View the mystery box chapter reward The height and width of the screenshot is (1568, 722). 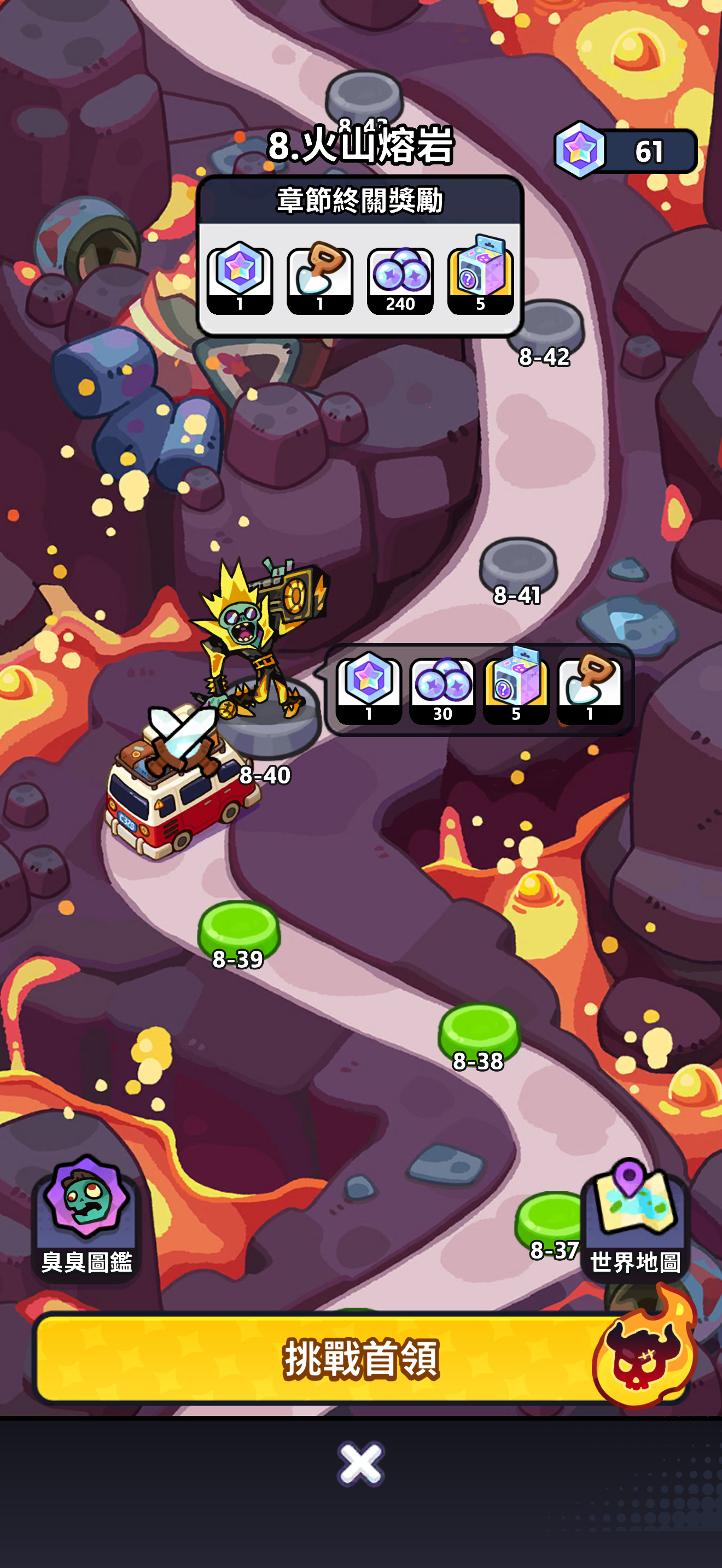(x=480, y=275)
